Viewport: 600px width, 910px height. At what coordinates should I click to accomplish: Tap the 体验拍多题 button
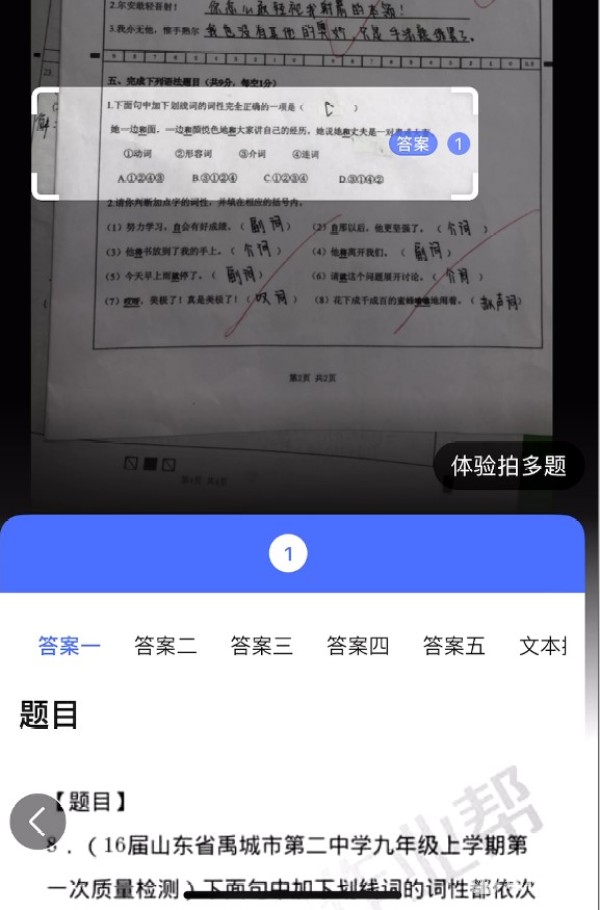point(508,465)
